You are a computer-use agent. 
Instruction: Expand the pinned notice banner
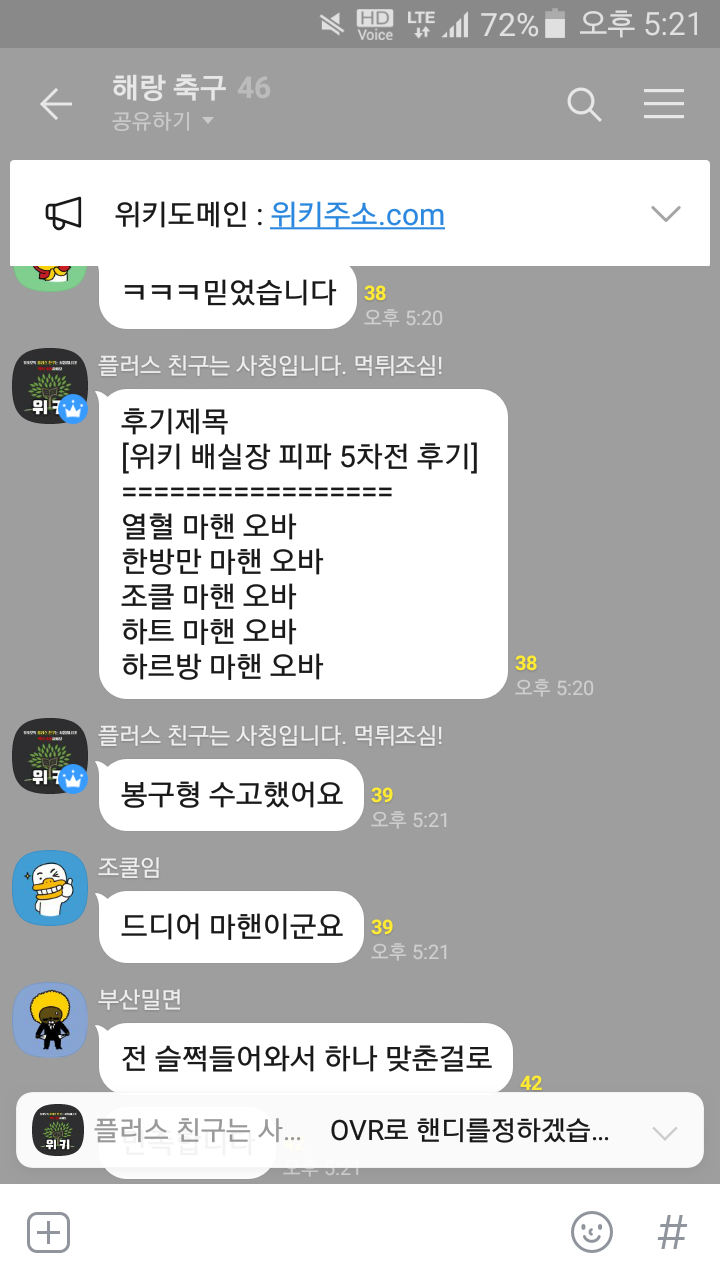[665, 213]
